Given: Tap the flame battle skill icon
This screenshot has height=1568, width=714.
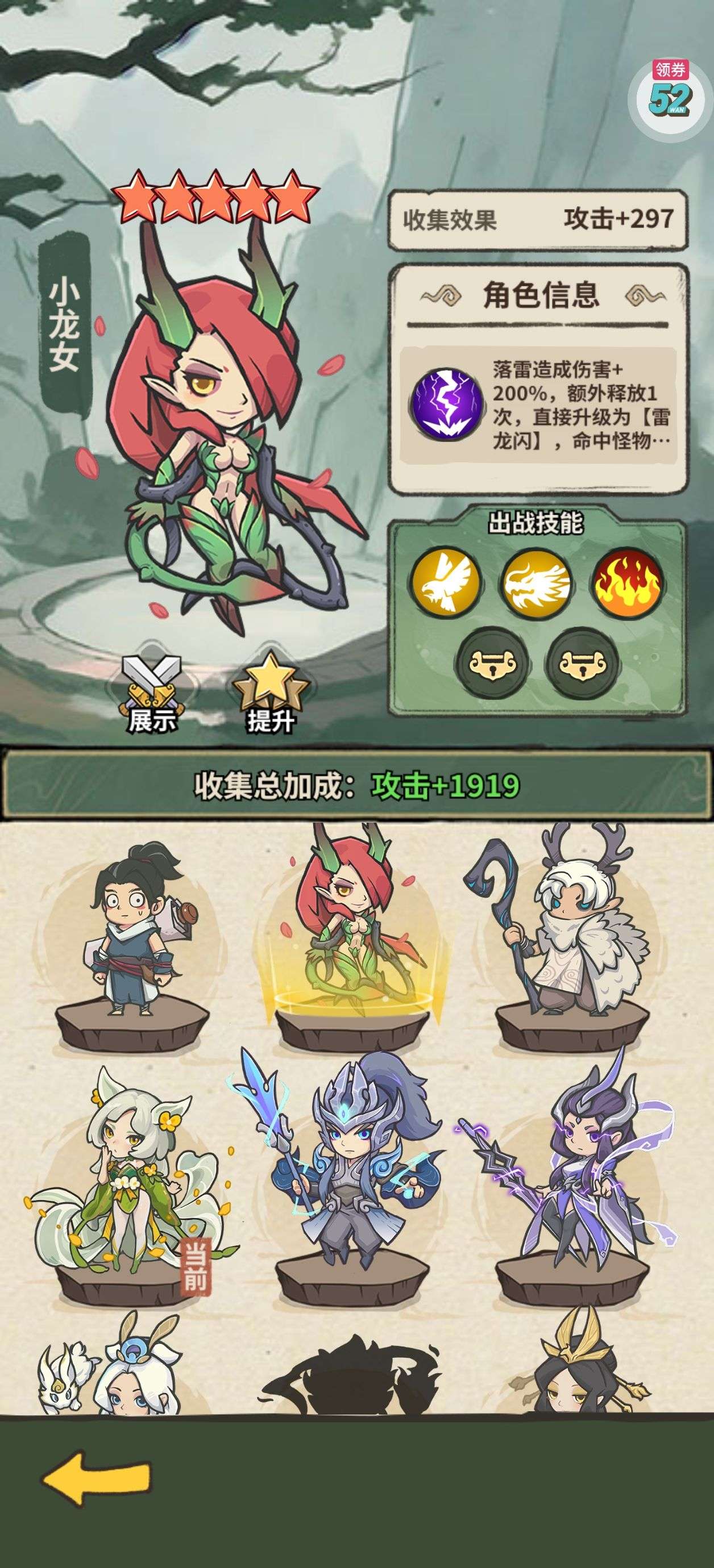Looking at the screenshot, I should click(x=626, y=581).
